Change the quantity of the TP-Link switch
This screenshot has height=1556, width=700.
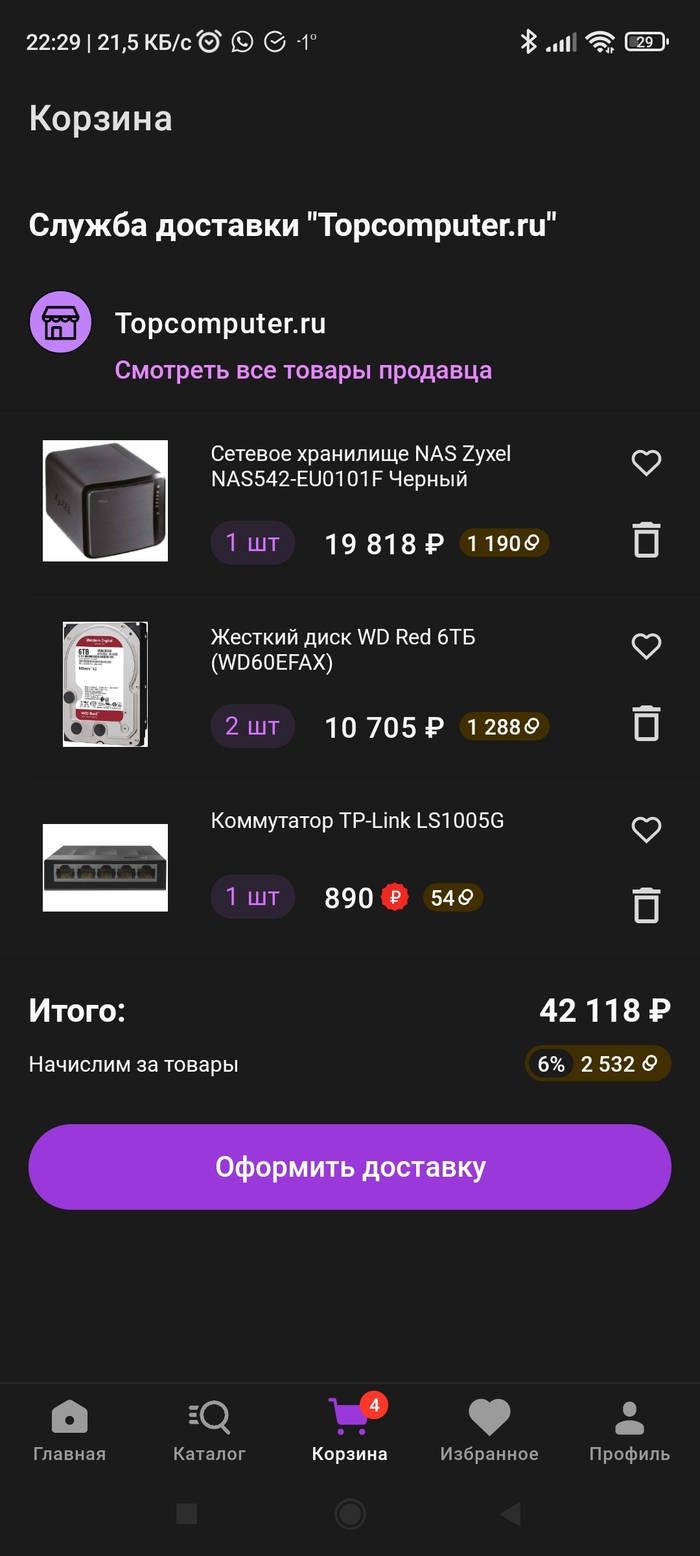click(252, 897)
